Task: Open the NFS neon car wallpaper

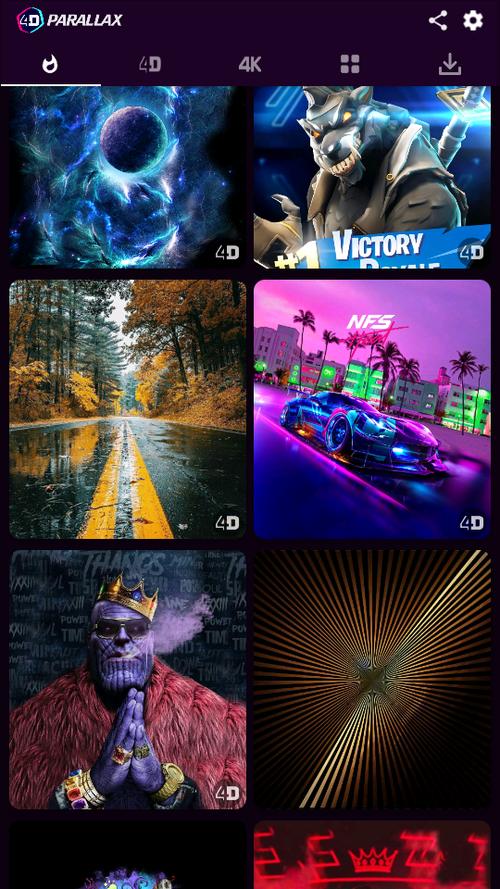Action: 372,409
